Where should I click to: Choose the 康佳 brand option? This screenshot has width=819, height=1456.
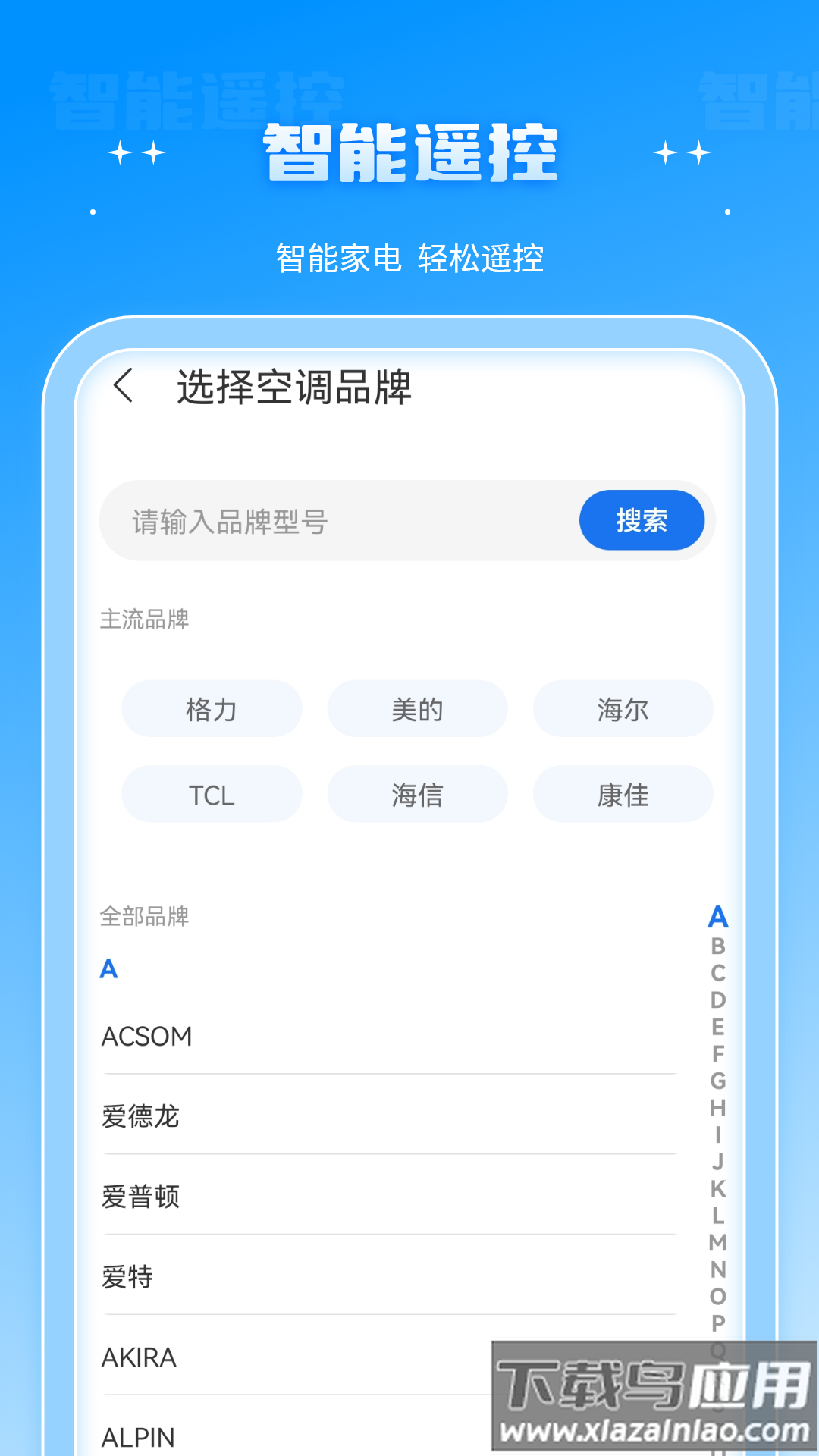[x=622, y=794]
